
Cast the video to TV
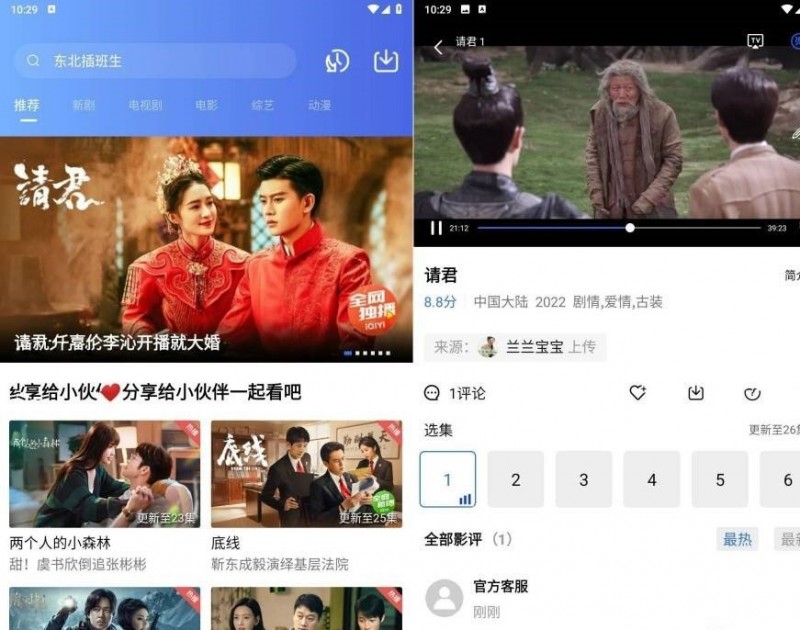click(755, 41)
